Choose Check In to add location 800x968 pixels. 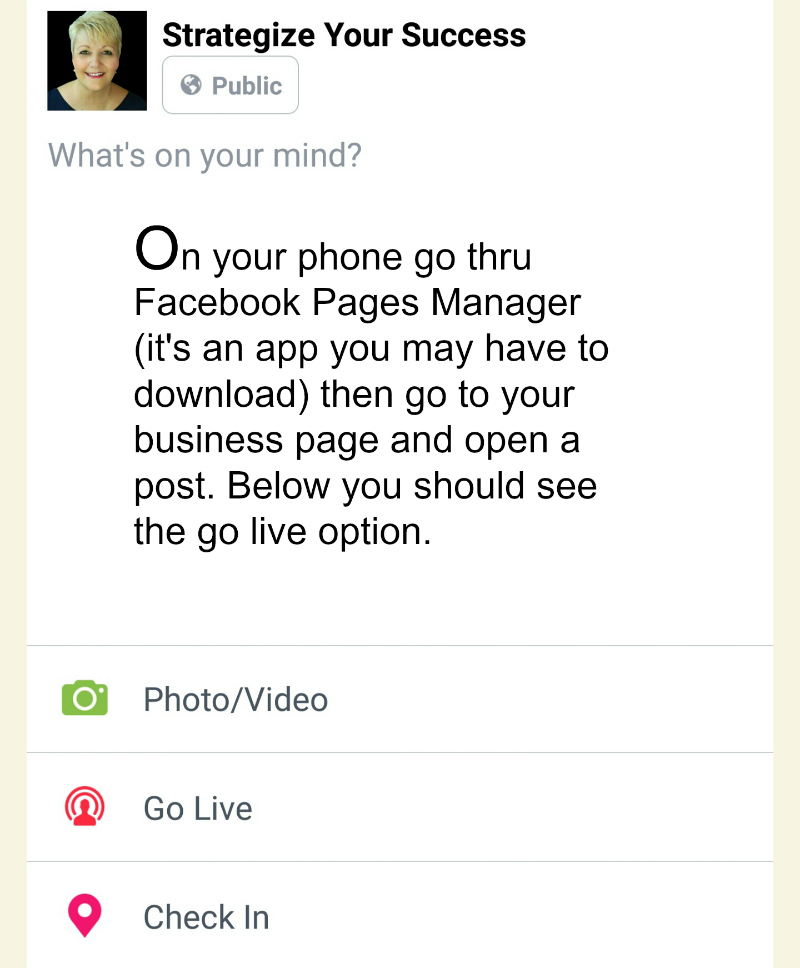206,917
